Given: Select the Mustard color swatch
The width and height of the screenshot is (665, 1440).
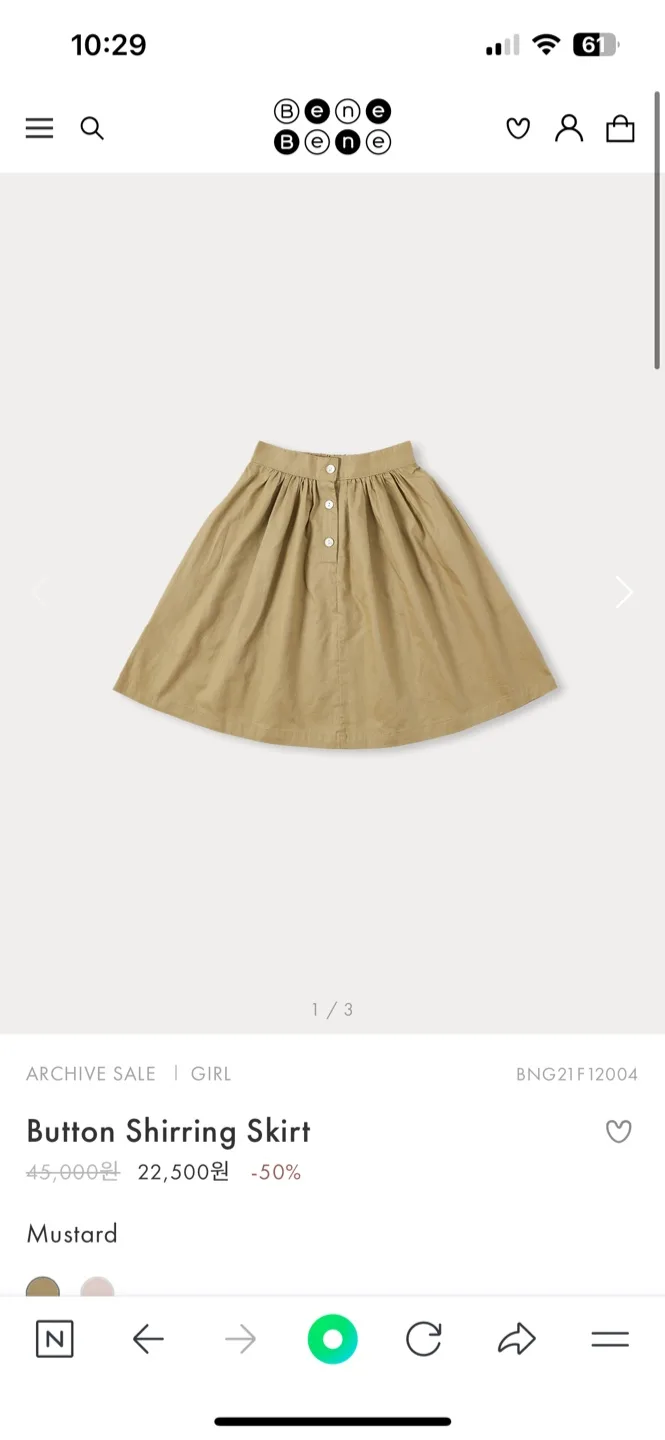Looking at the screenshot, I should [43, 1287].
